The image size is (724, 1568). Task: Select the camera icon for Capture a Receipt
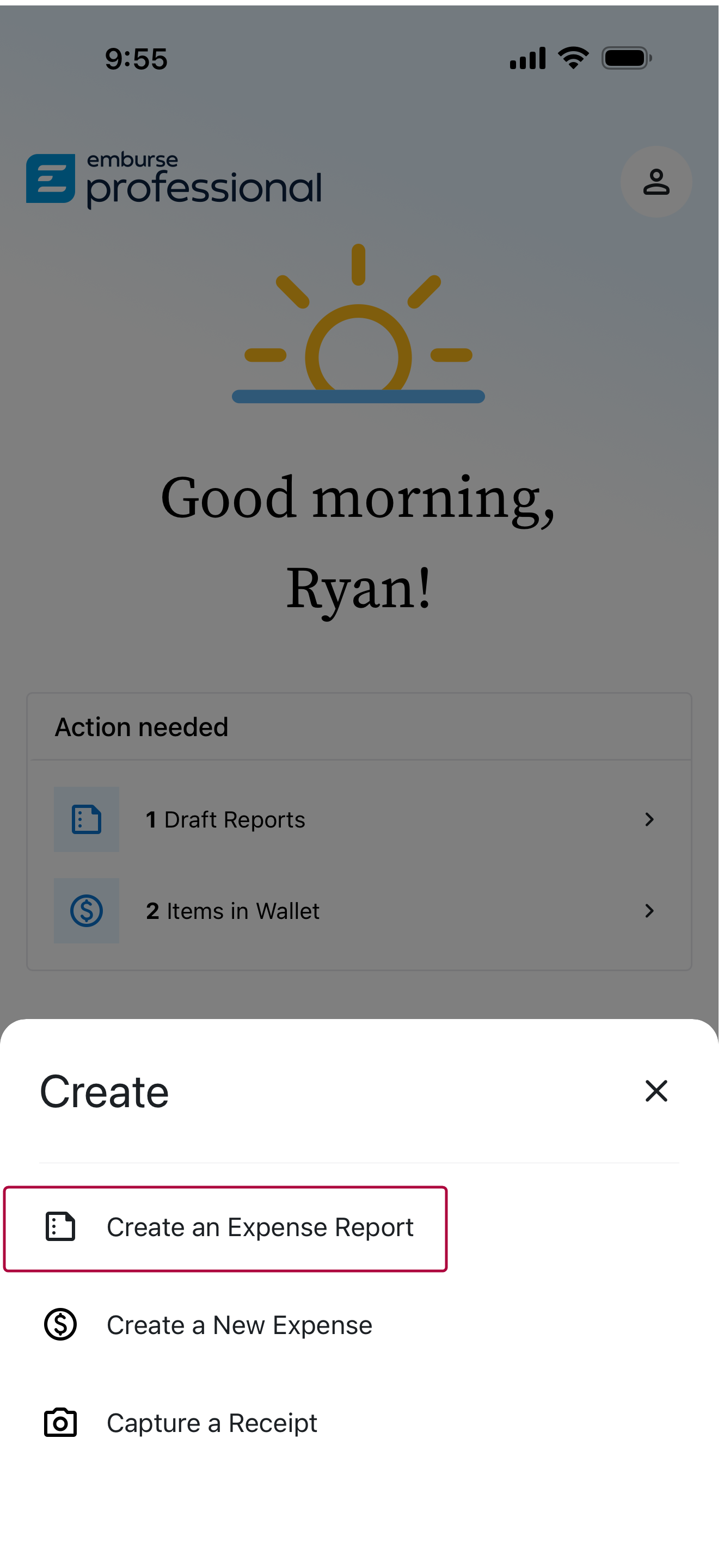[60, 1423]
